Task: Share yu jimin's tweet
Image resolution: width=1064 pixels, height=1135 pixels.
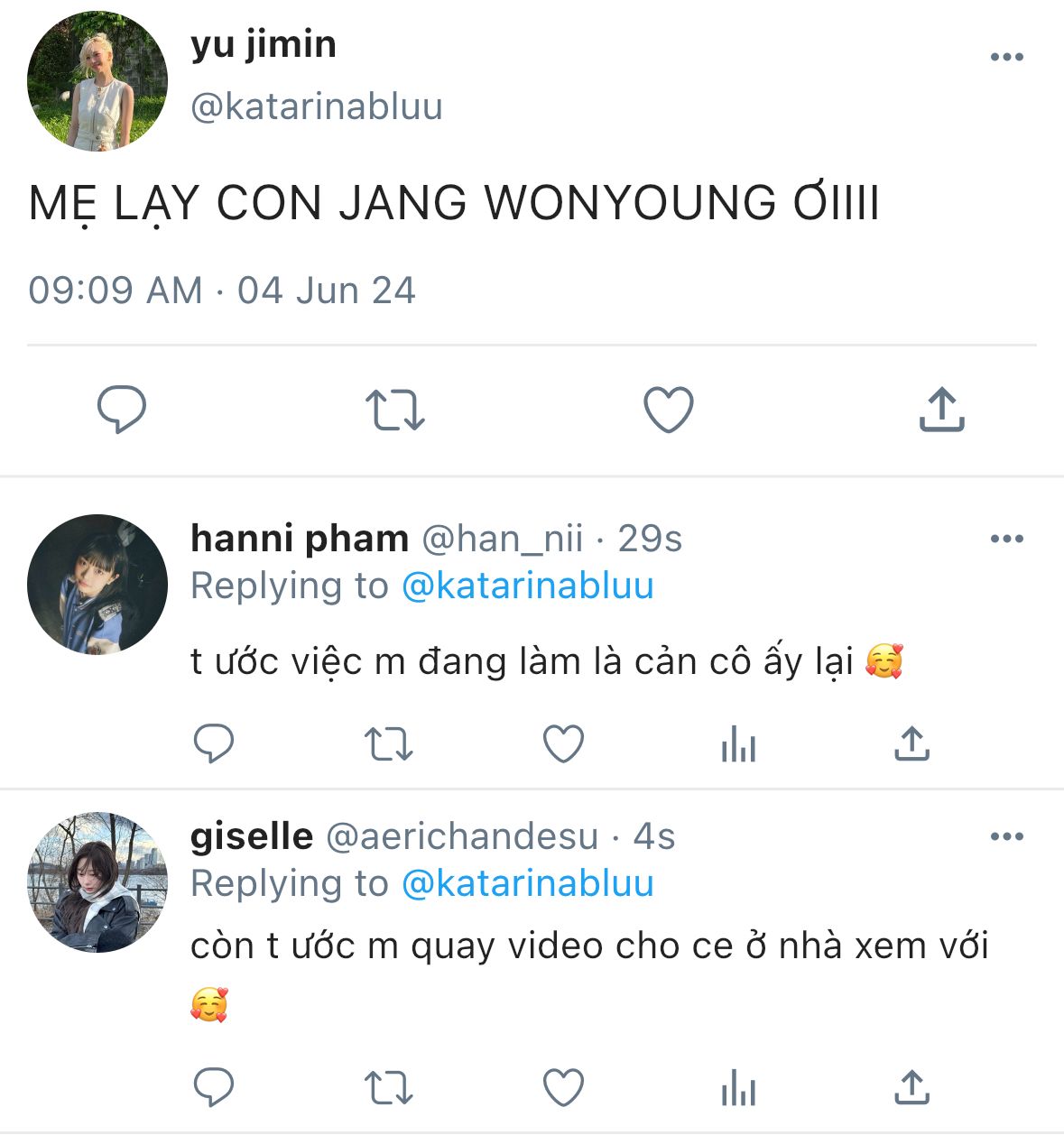Action: pos(941,410)
